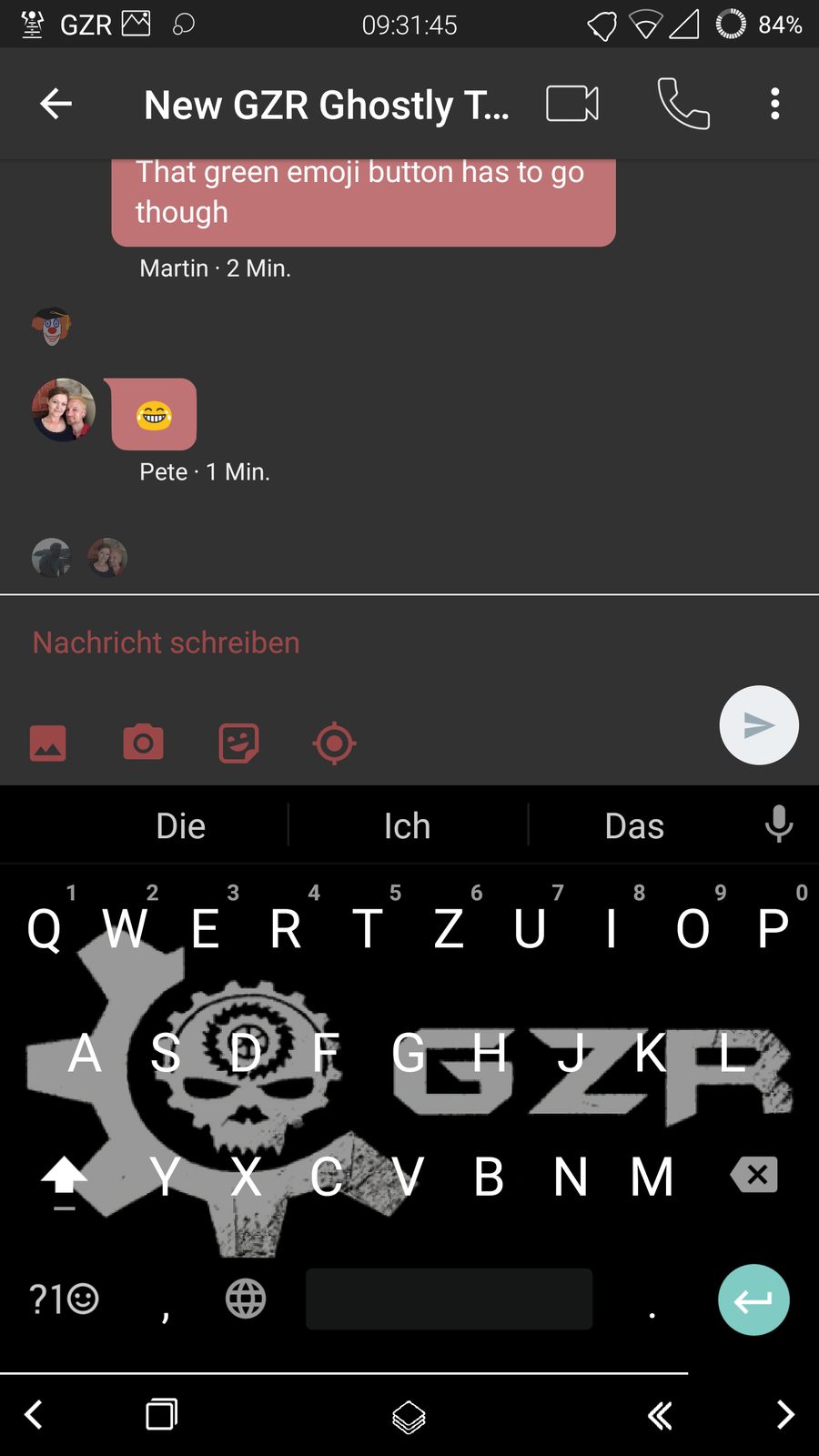
Task: Start voice input with the microphone
Action: (x=778, y=824)
